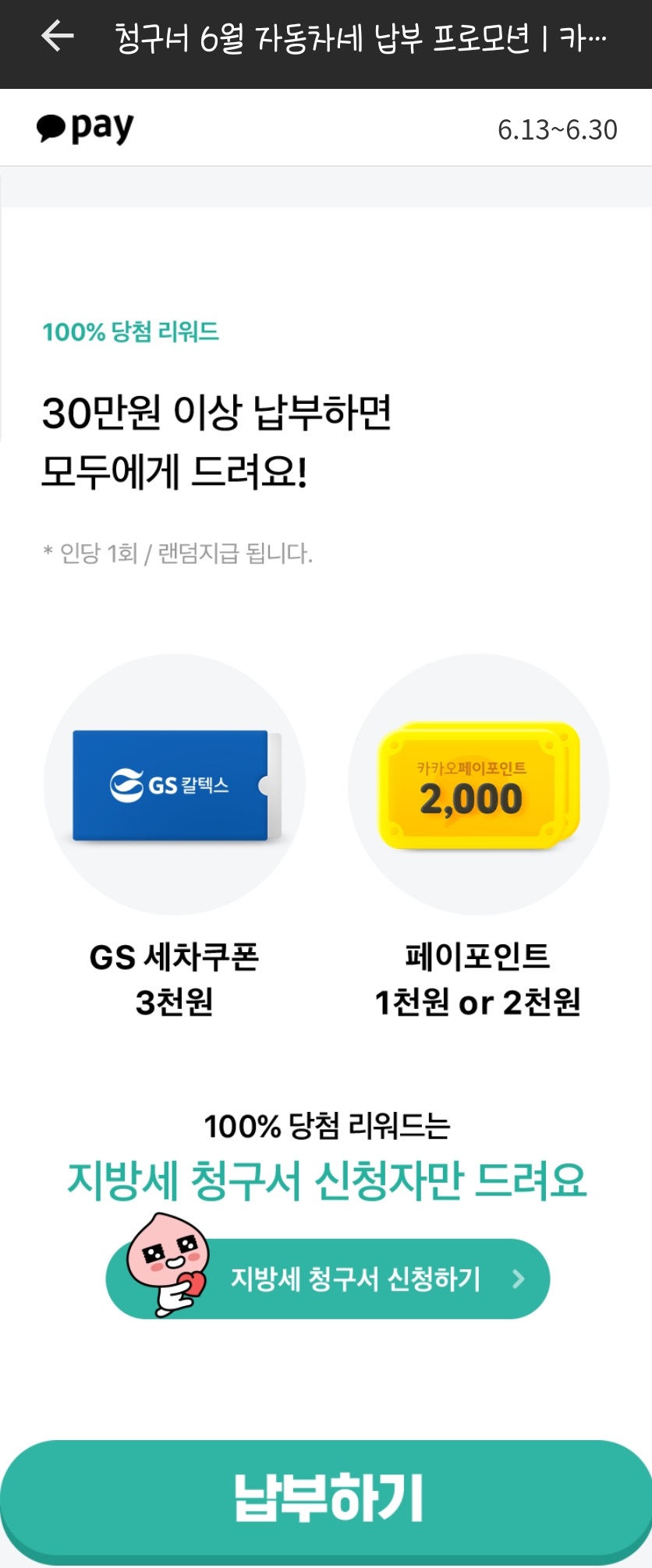Image resolution: width=652 pixels, height=1568 pixels.
Task: Tap the 인당 1회 랜덤지급 notice text
Action: (179, 552)
